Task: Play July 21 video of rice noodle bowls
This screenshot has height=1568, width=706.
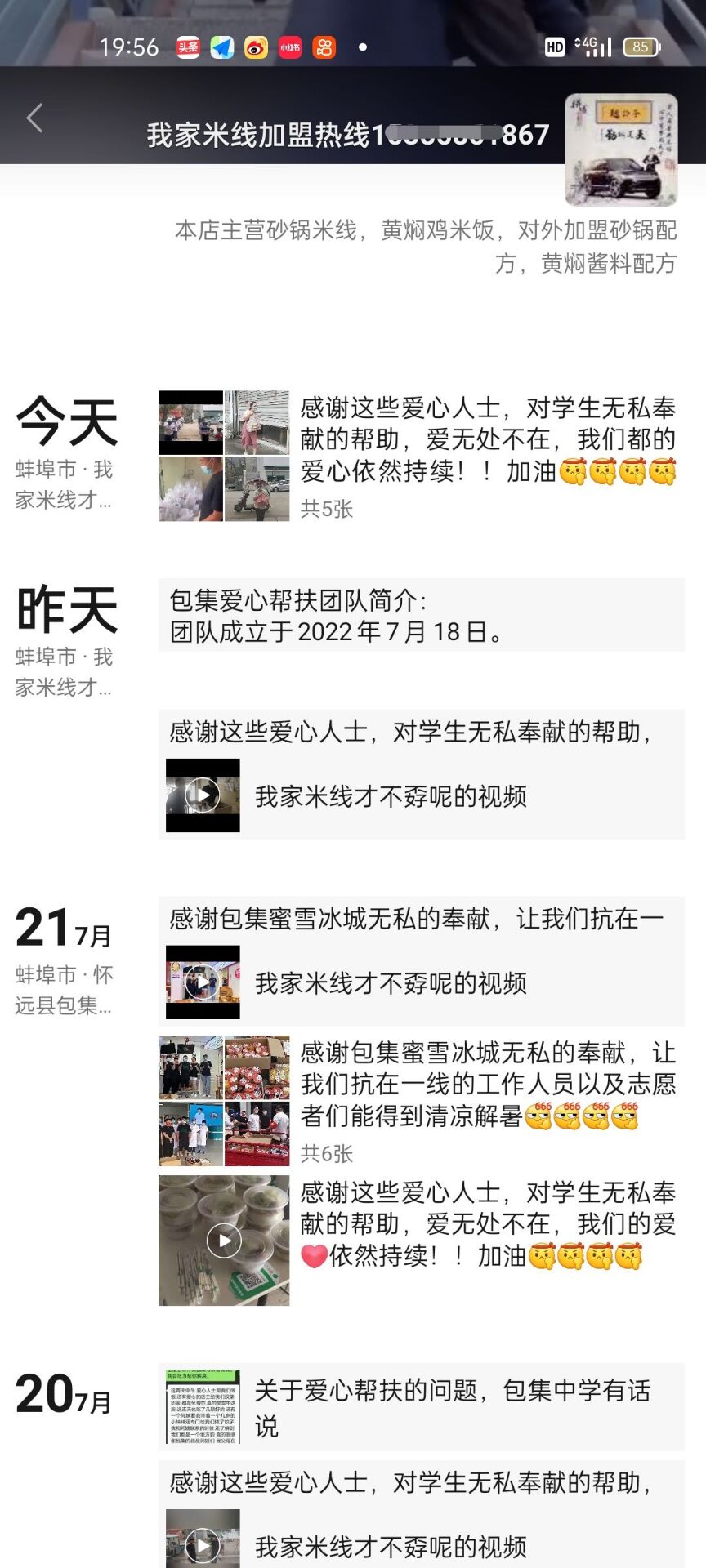Action: pyautogui.click(x=224, y=1241)
